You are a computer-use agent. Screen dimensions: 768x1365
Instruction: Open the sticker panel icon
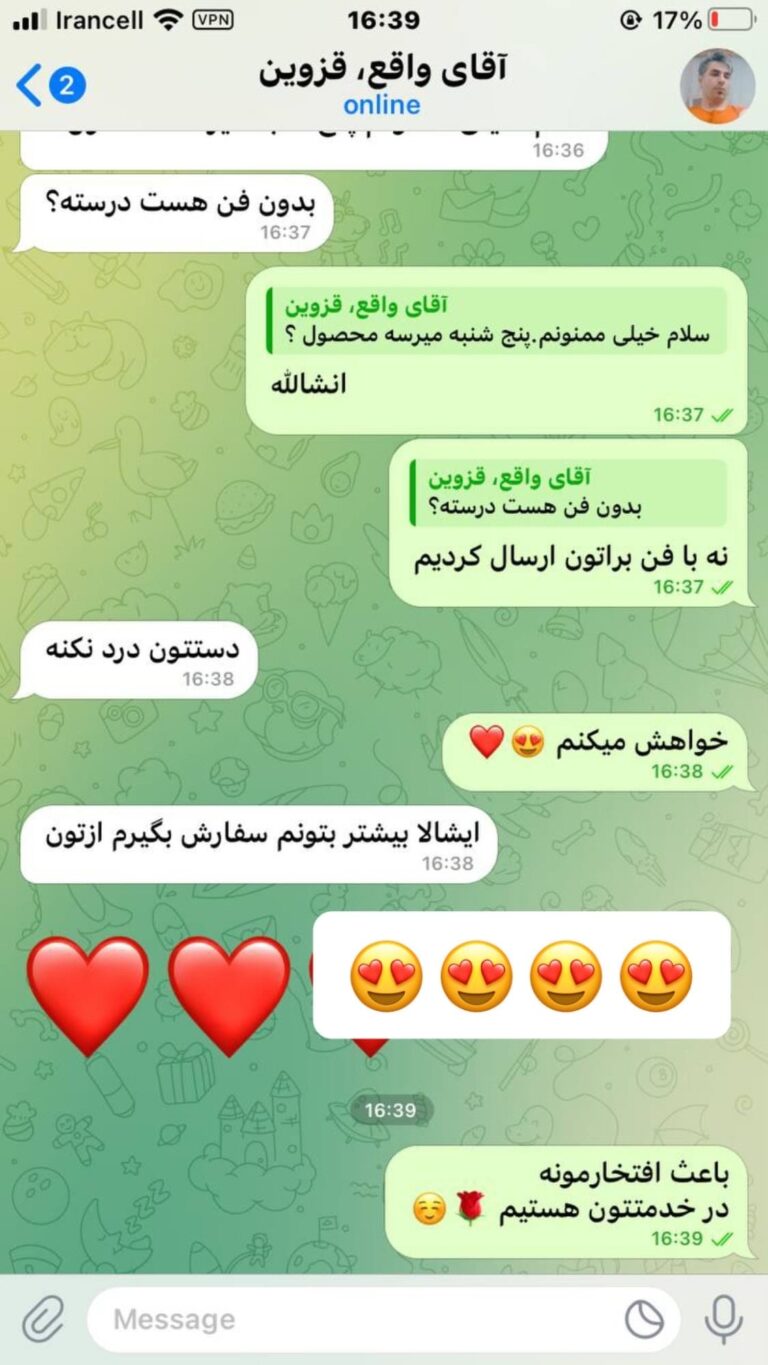click(645, 1319)
